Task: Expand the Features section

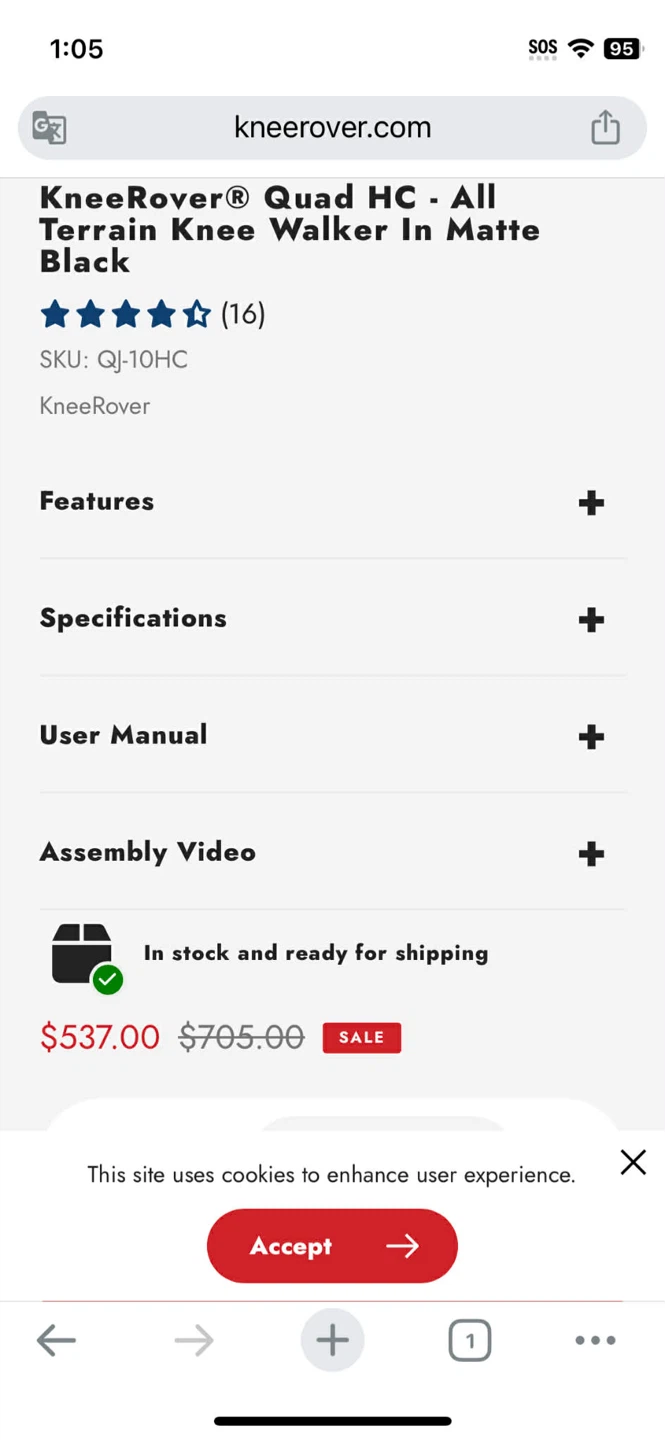Action: click(x=591, y=502)
